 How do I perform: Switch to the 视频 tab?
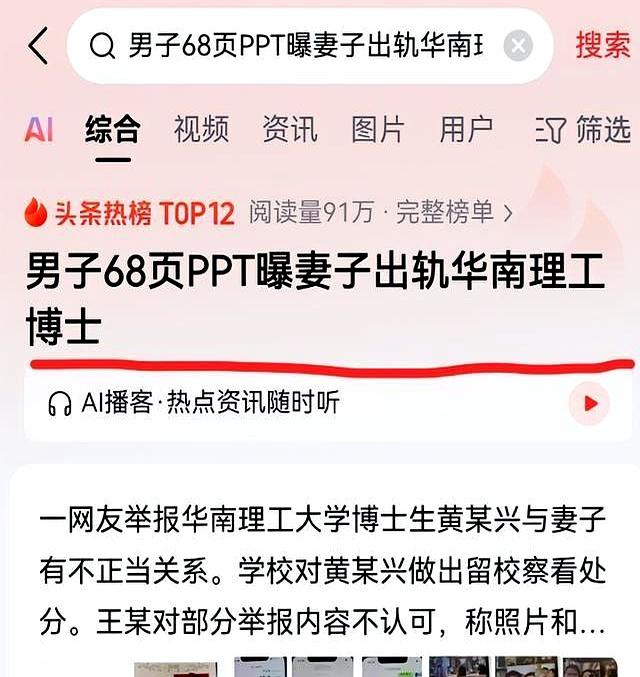201,129
